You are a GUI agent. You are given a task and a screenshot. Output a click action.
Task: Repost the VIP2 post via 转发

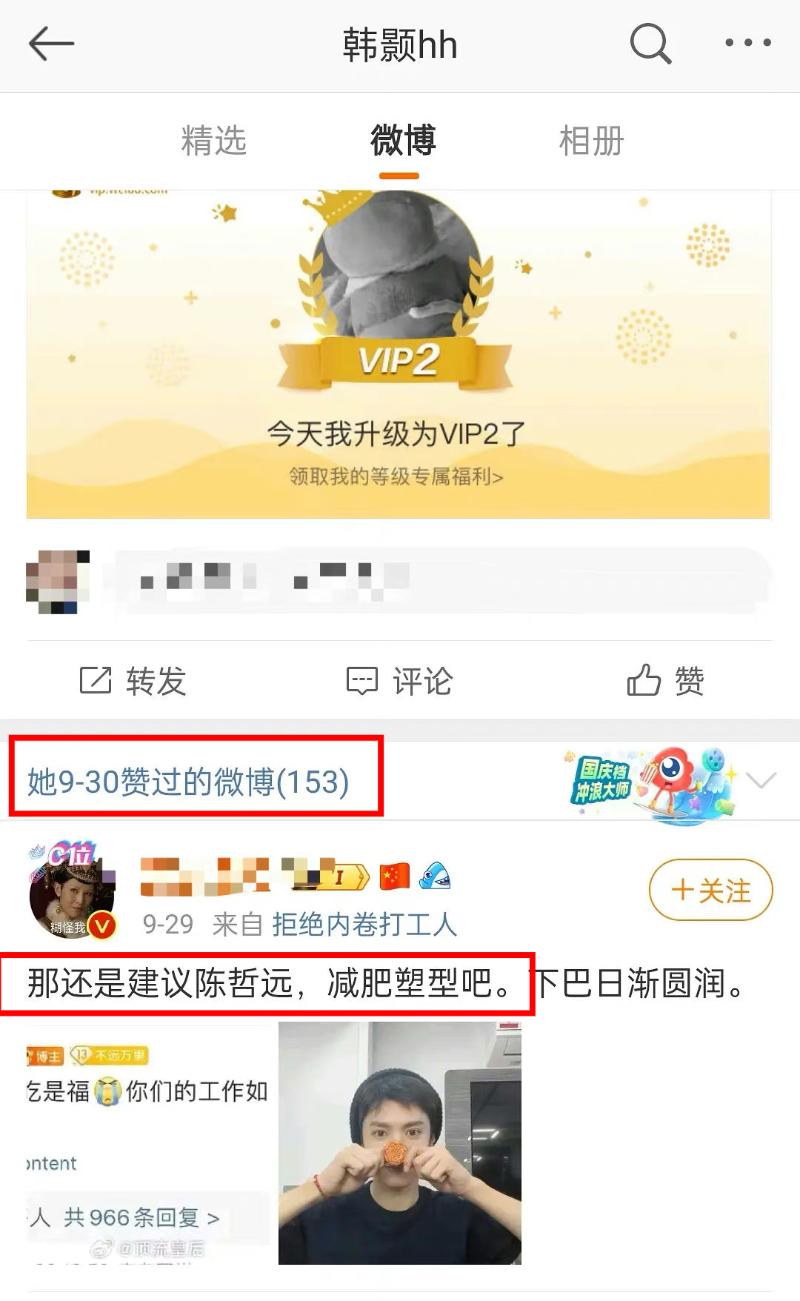(x=133, y=681)
